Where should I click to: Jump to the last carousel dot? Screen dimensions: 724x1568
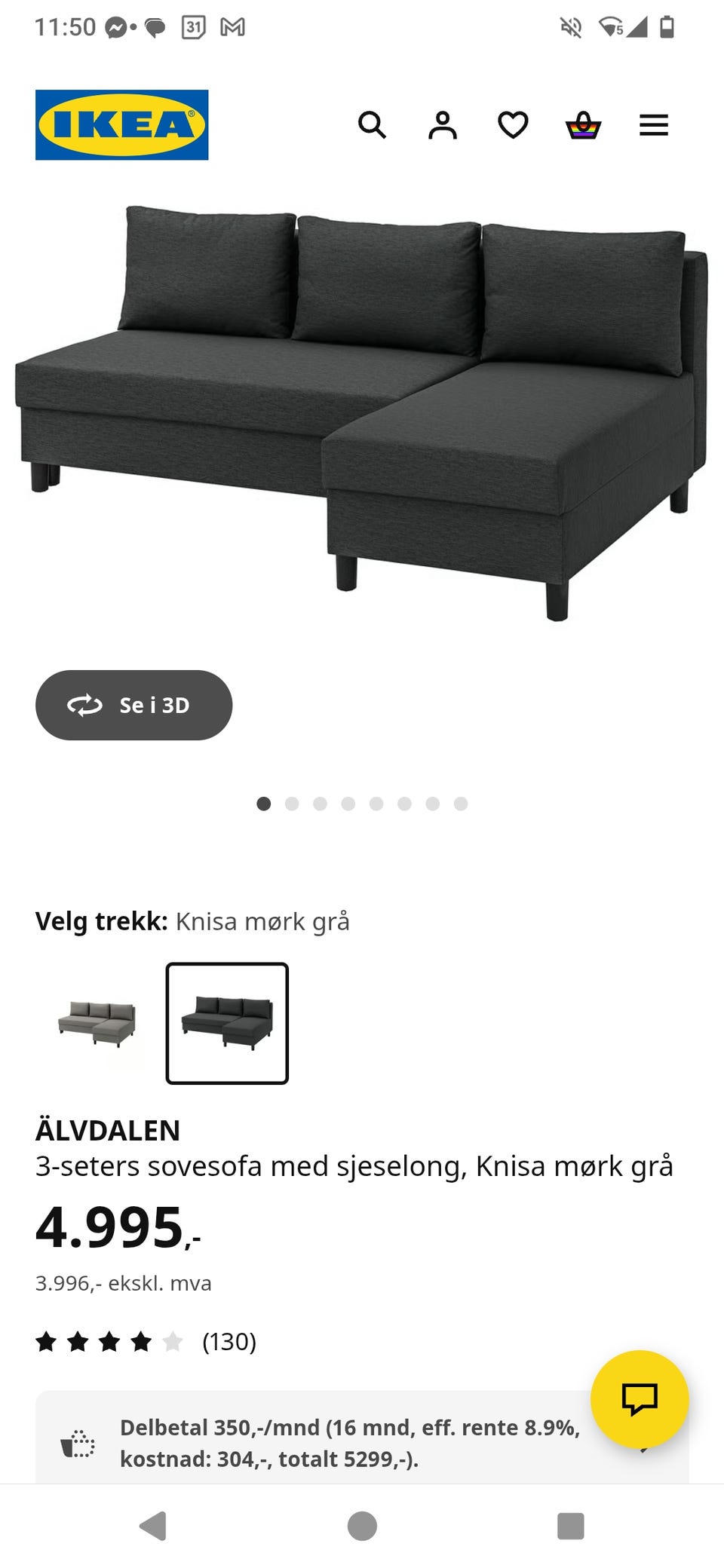click(459, 804)
